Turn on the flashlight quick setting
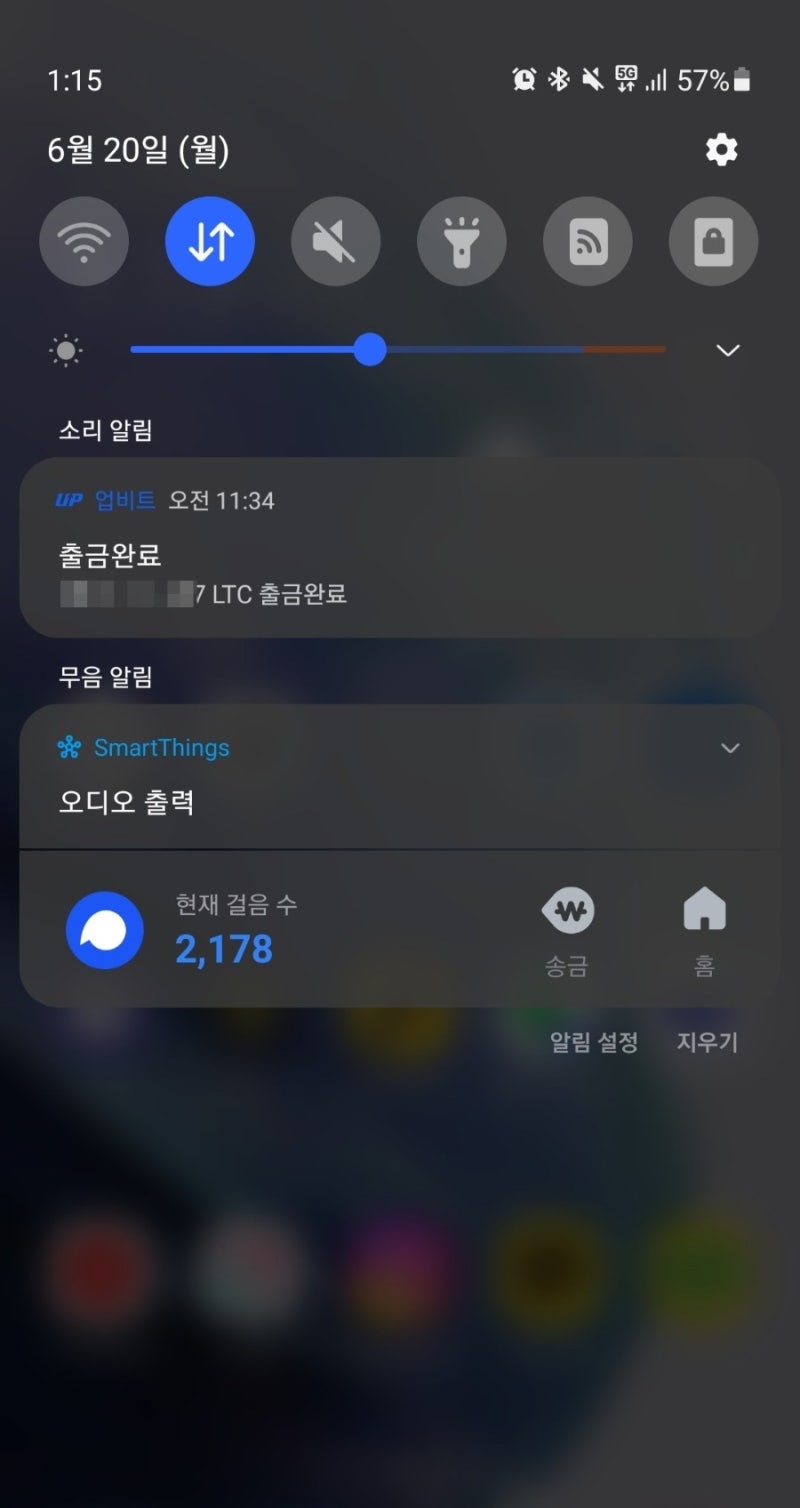The height and width of the screenshot is (1508, 800). coord(462,241)
